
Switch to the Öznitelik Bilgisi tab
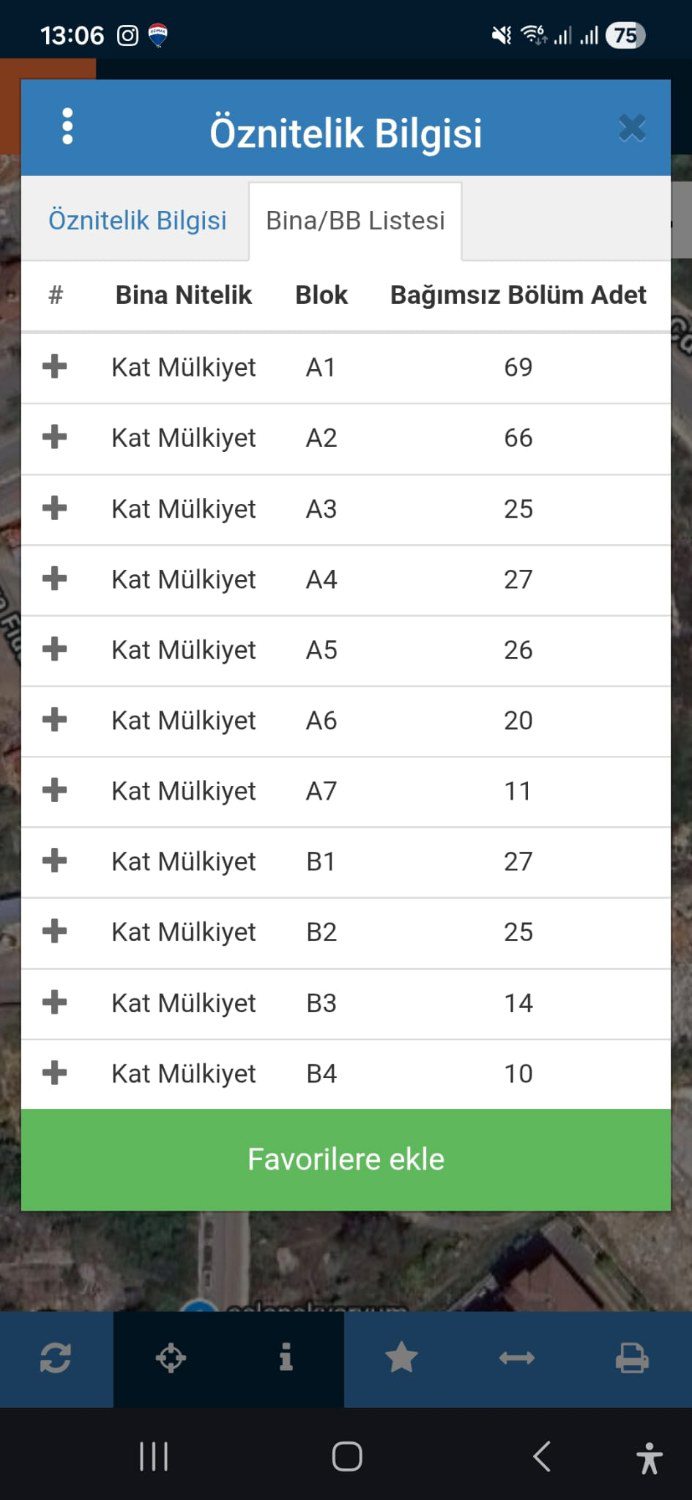[137, 220]
